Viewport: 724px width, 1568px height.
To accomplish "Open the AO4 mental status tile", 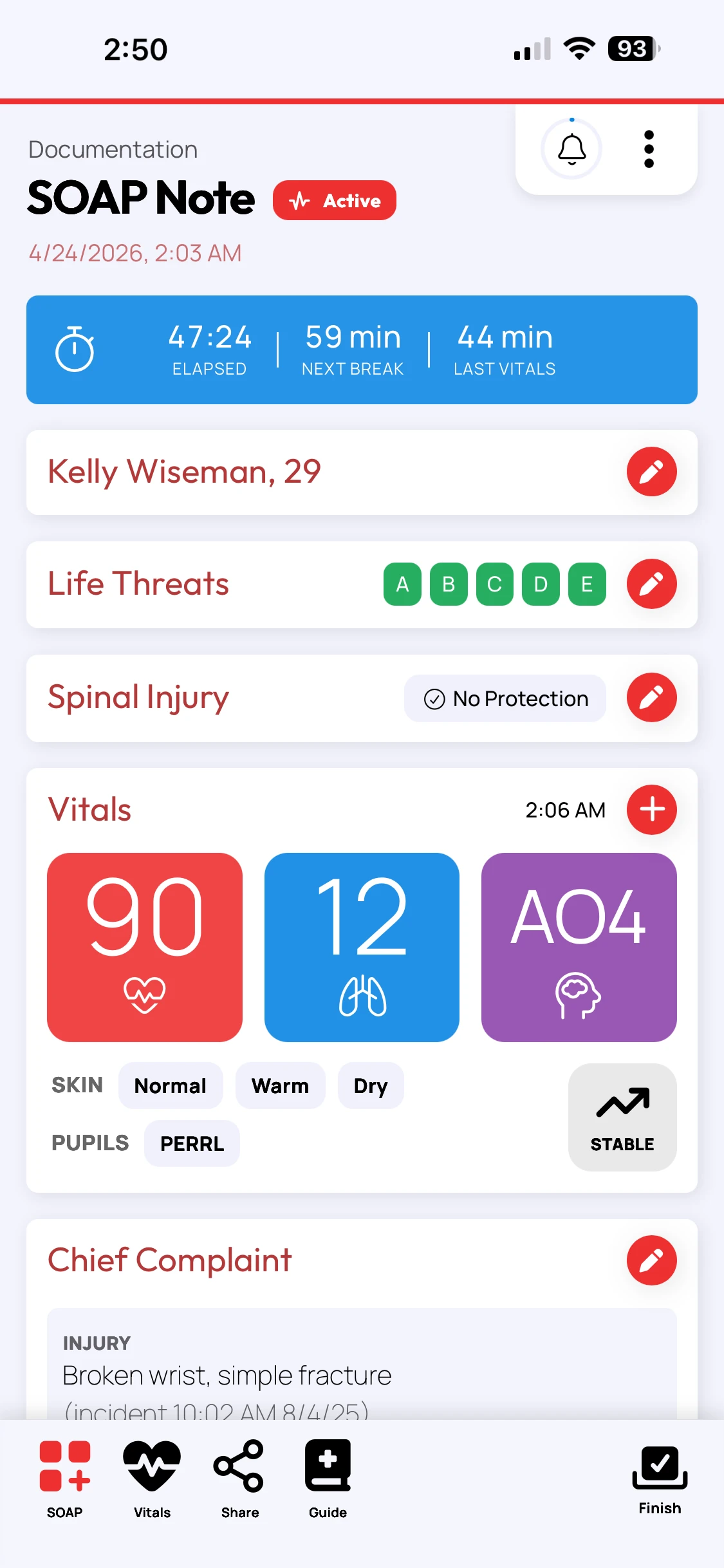I will (579, 947).
